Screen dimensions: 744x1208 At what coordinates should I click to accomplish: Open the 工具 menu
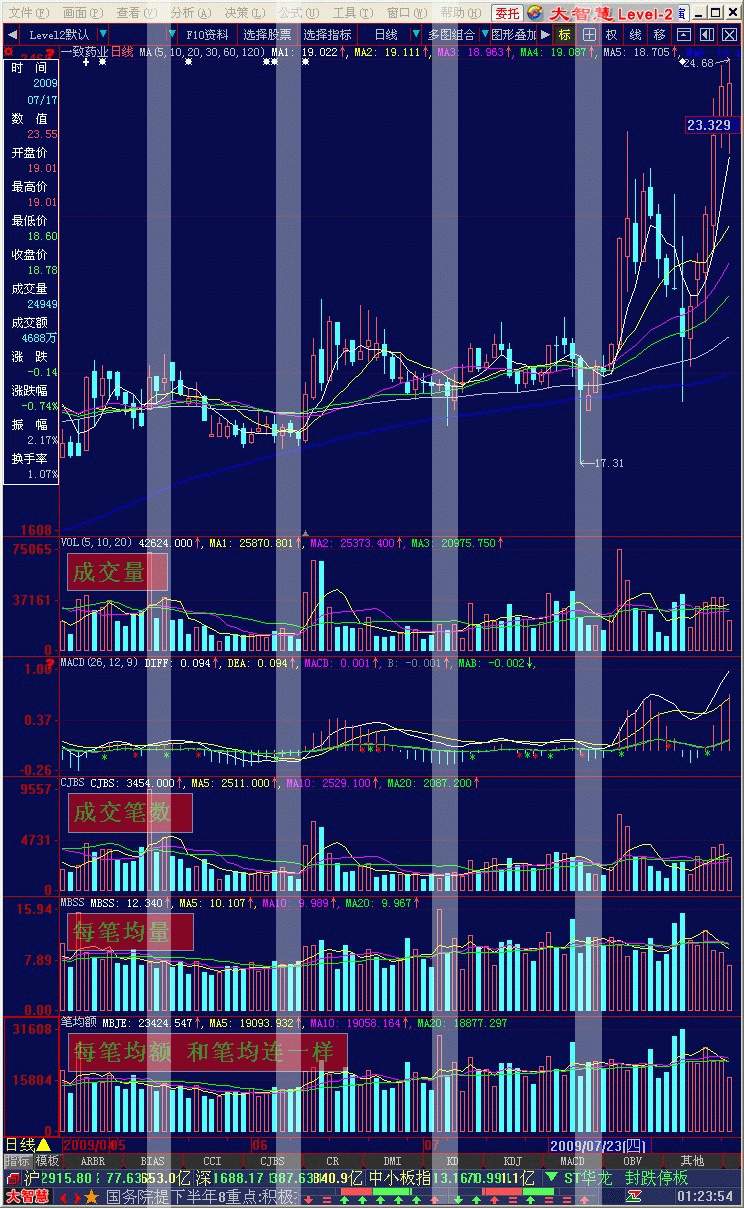(x=351, y=12)
